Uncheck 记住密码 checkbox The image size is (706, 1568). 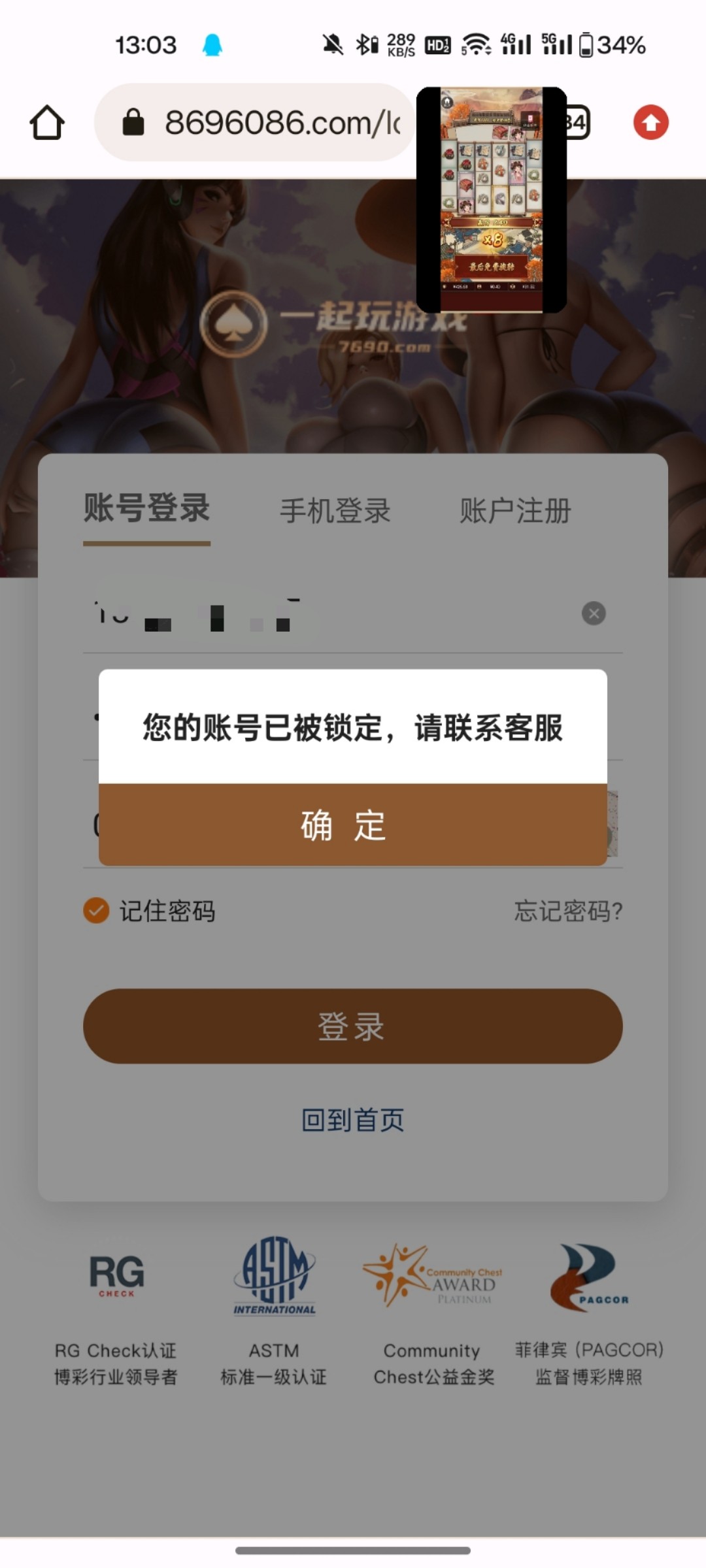[x=96, y=910]
